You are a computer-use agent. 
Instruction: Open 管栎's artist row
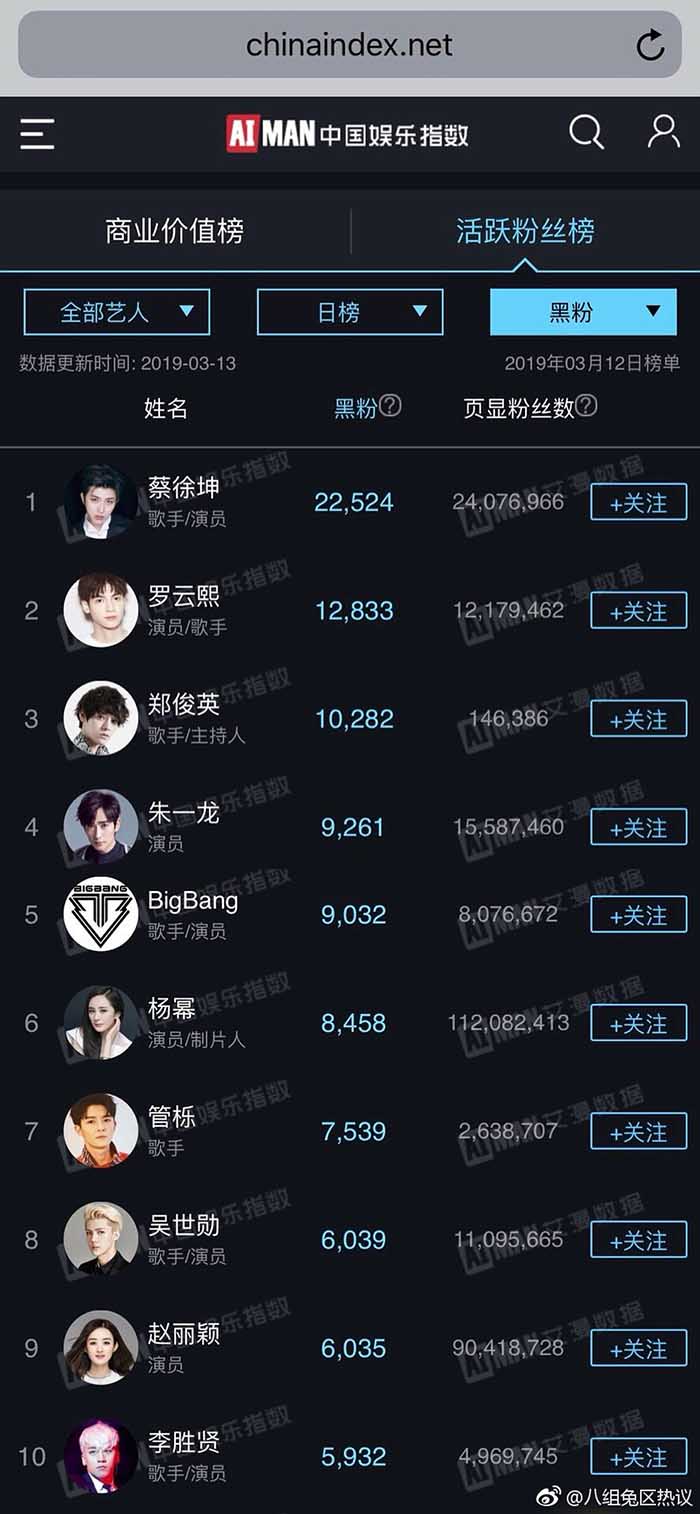172,1131
